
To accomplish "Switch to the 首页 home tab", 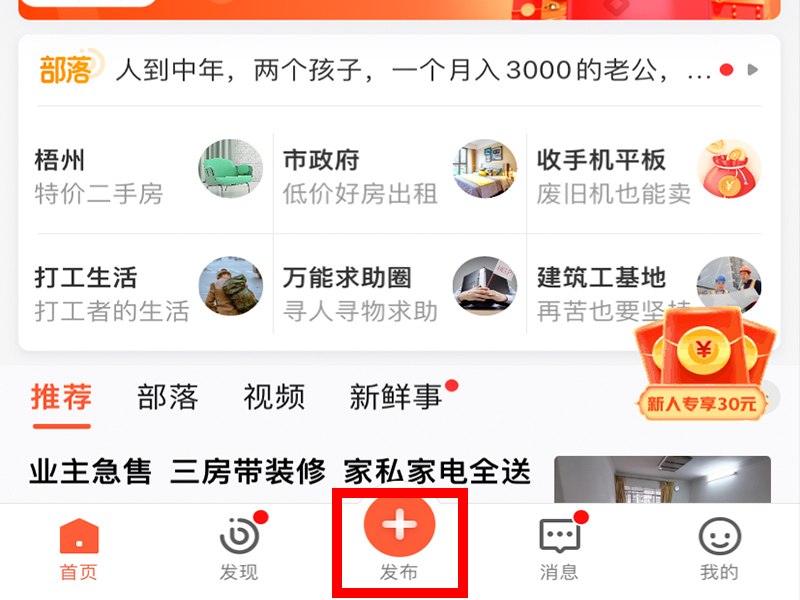I will (x=79, y=549).
